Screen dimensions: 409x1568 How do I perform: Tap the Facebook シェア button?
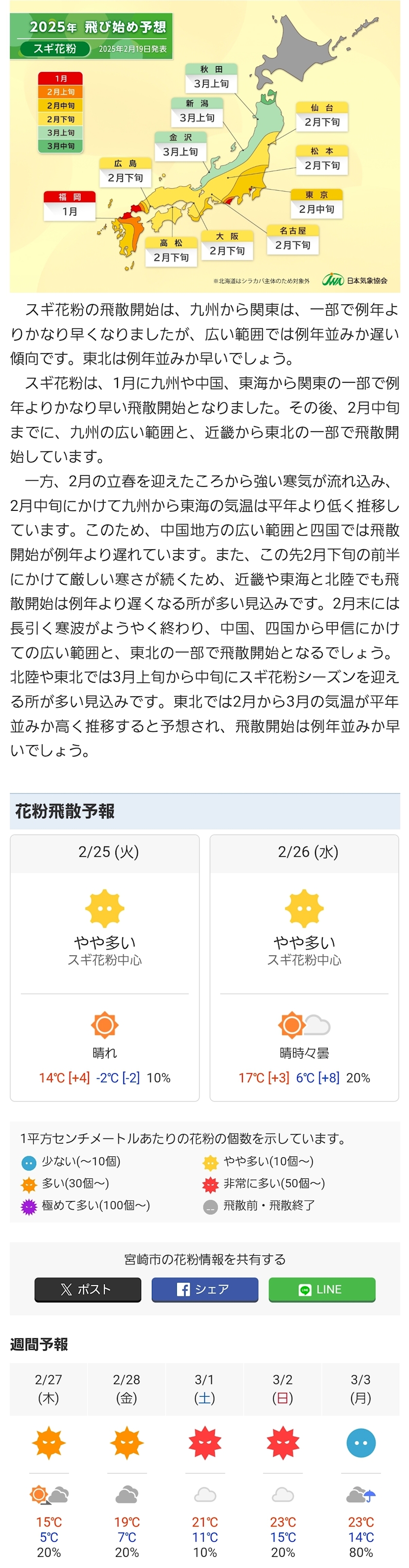point(205,1289)
